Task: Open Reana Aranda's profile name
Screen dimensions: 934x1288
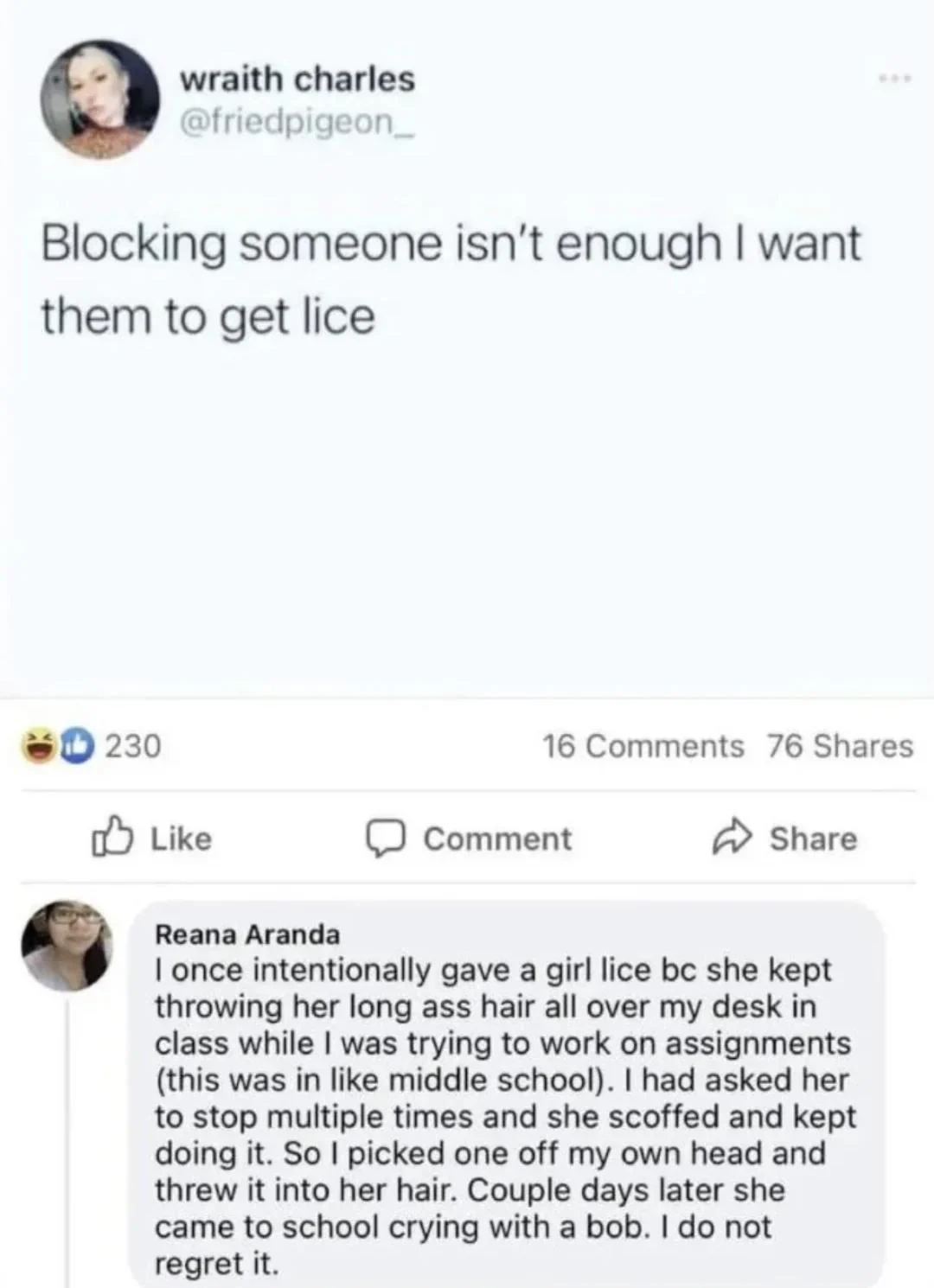Action: coord(247,934)
